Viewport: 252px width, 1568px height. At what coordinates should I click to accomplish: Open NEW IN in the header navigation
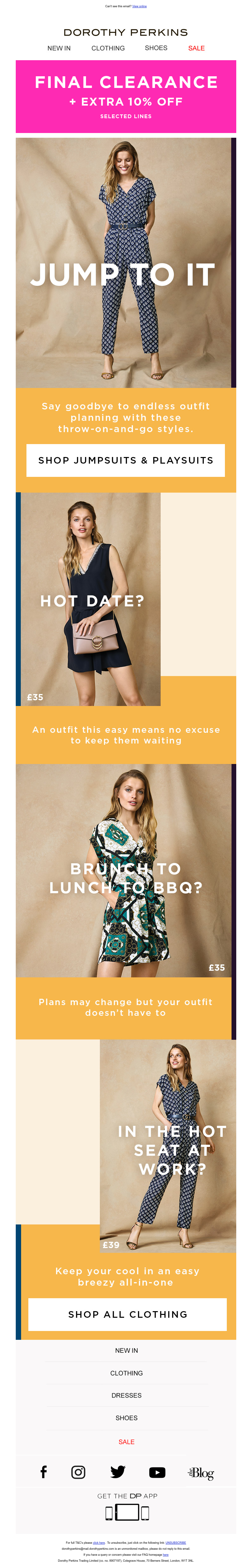59,48
